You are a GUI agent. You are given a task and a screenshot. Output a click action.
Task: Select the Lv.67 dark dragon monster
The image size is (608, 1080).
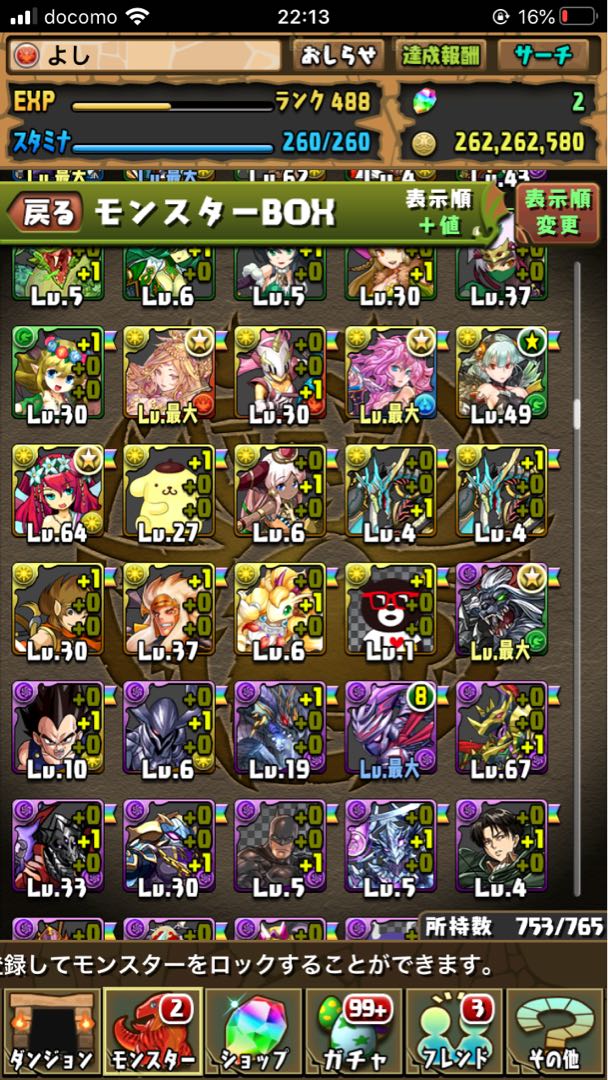click(501, 729)
